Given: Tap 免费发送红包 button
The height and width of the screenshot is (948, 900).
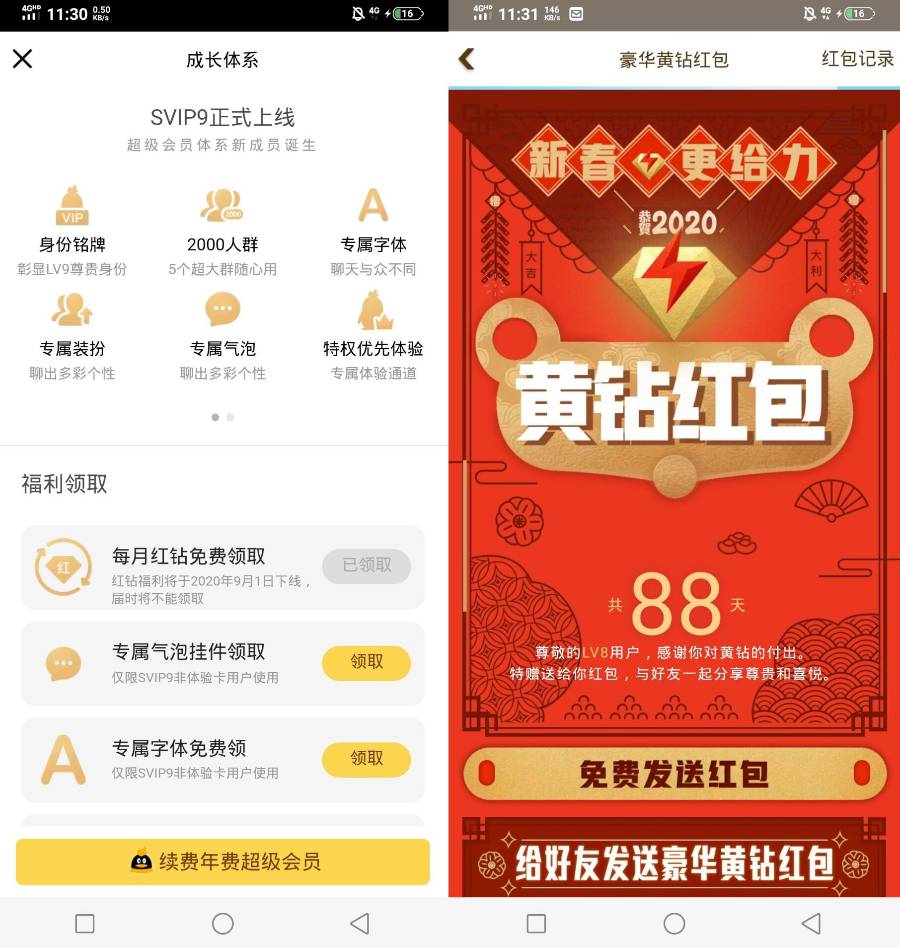Looking at the screenshot, I should [x=674, y=774].
